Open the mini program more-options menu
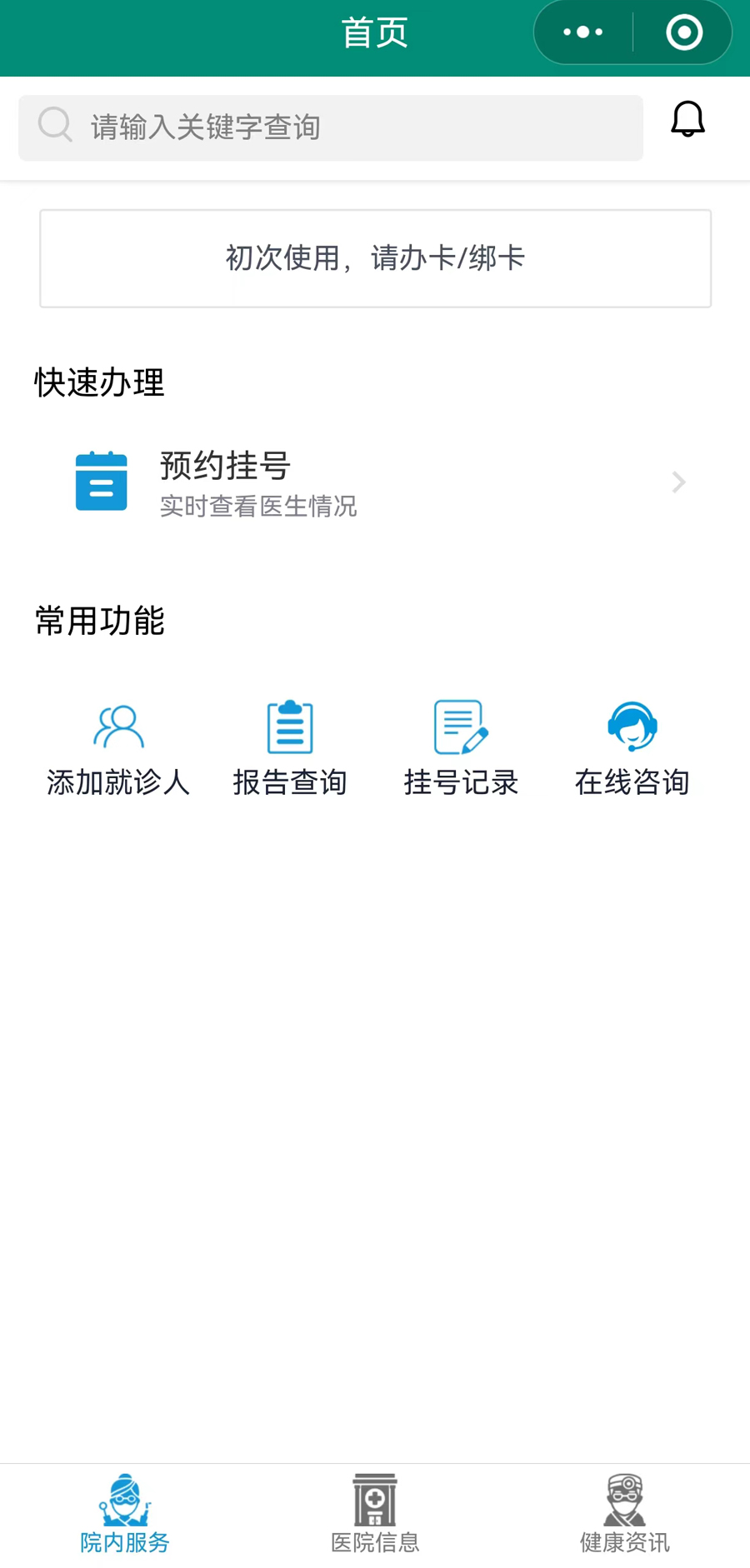This screenshot has height=1568, width=750. (582, 32)
